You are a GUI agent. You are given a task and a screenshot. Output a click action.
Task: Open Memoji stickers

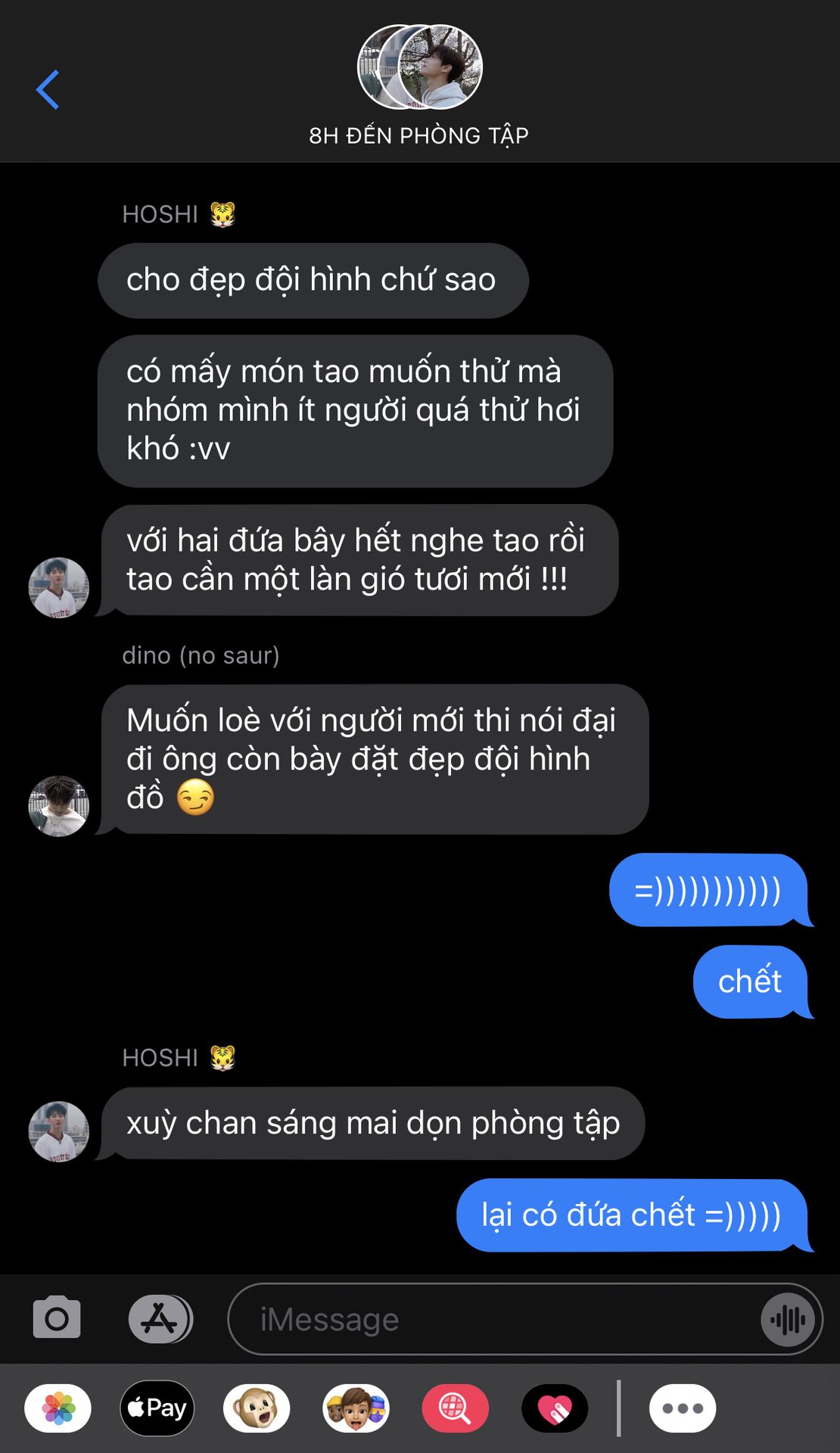tap(356, 1408)
